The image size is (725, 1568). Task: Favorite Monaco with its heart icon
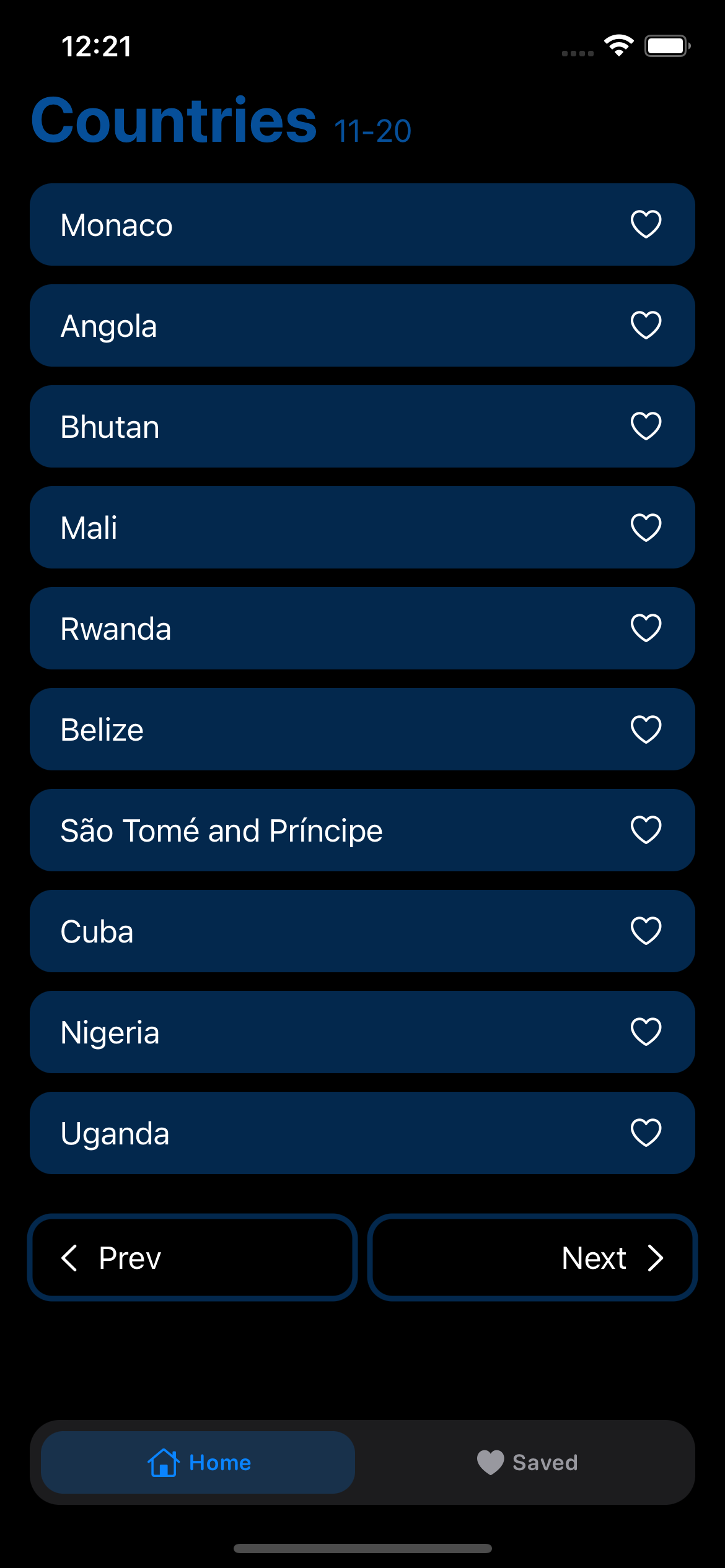[x=646, y=224]
